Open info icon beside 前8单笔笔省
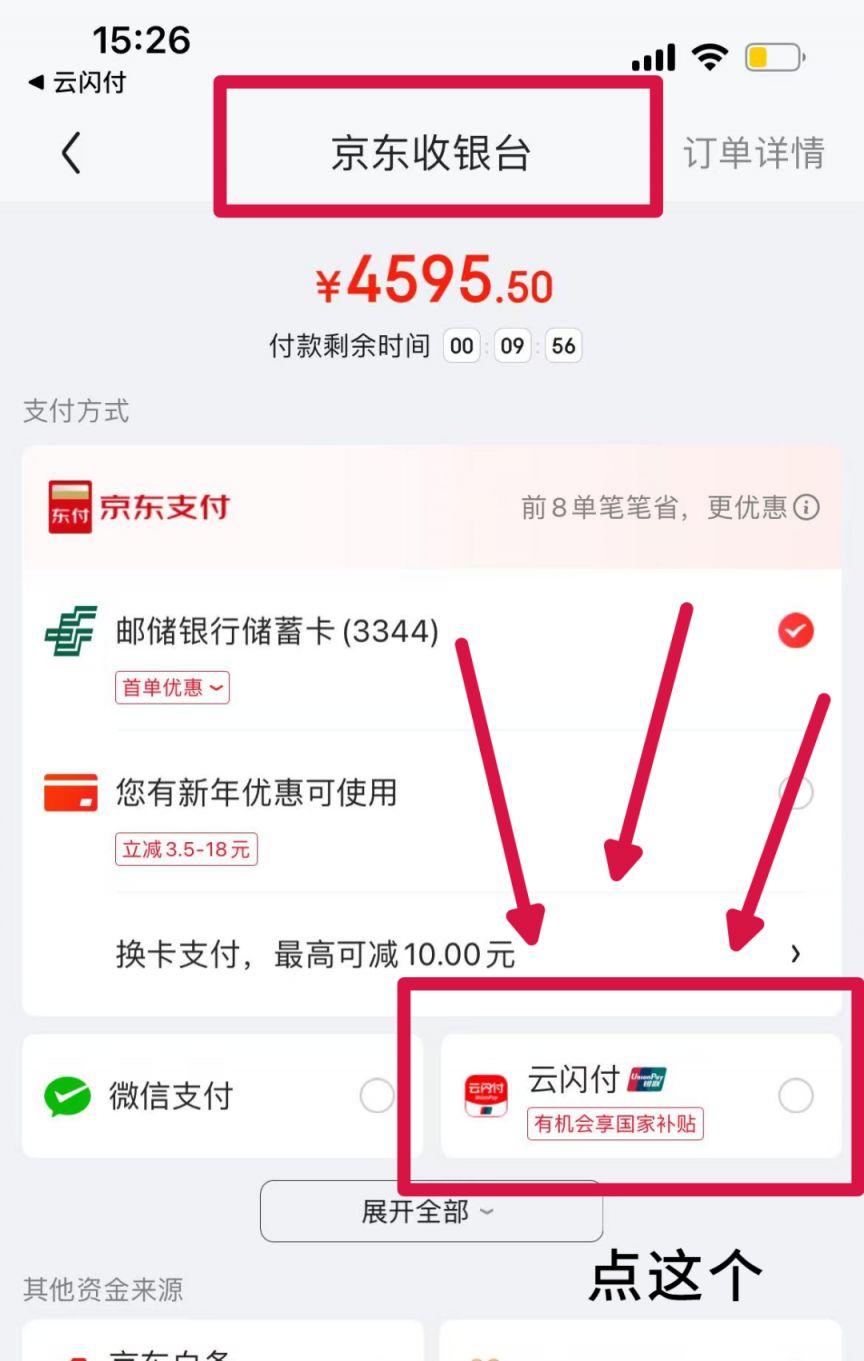The width and height of the screenshot is (864, 1361). [805, 508]
